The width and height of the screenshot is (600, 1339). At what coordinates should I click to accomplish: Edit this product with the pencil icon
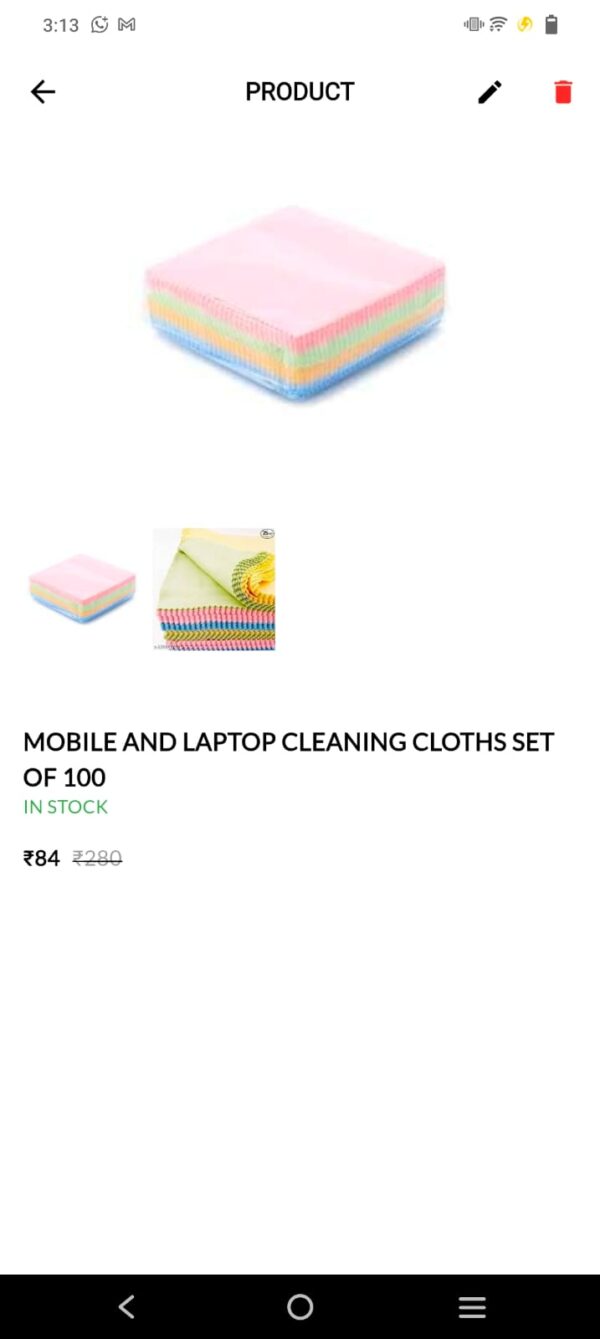[x=489, y=92]
